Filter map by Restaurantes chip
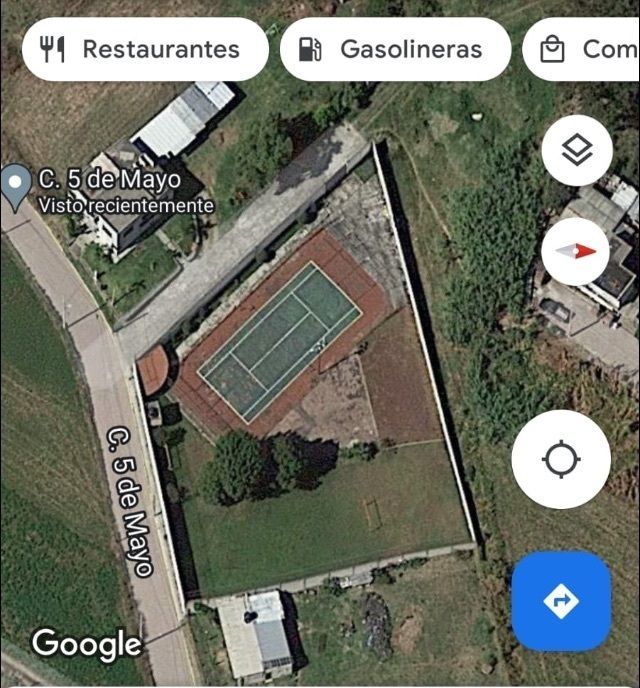 (x=144, y=49)
